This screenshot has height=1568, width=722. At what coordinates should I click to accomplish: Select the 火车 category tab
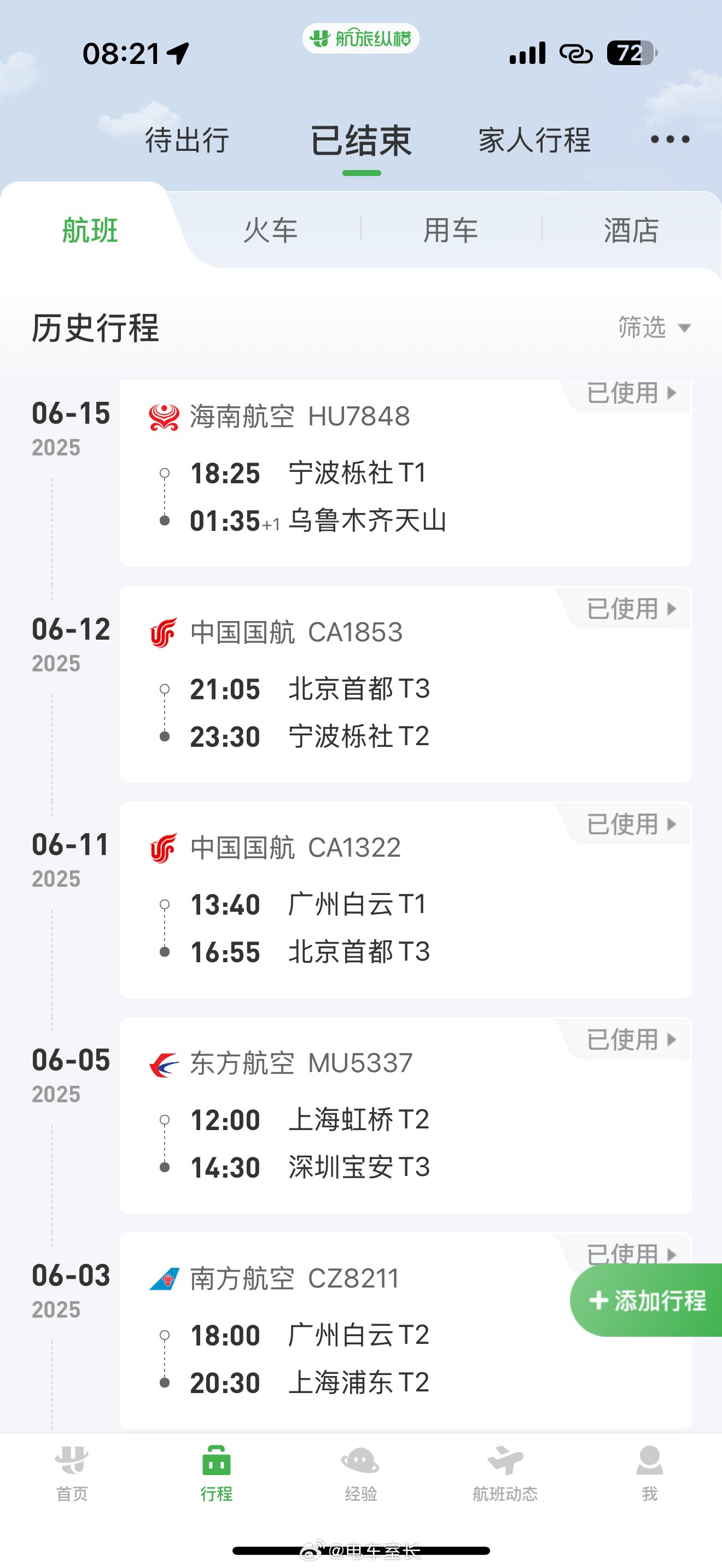tap(270, 230)
